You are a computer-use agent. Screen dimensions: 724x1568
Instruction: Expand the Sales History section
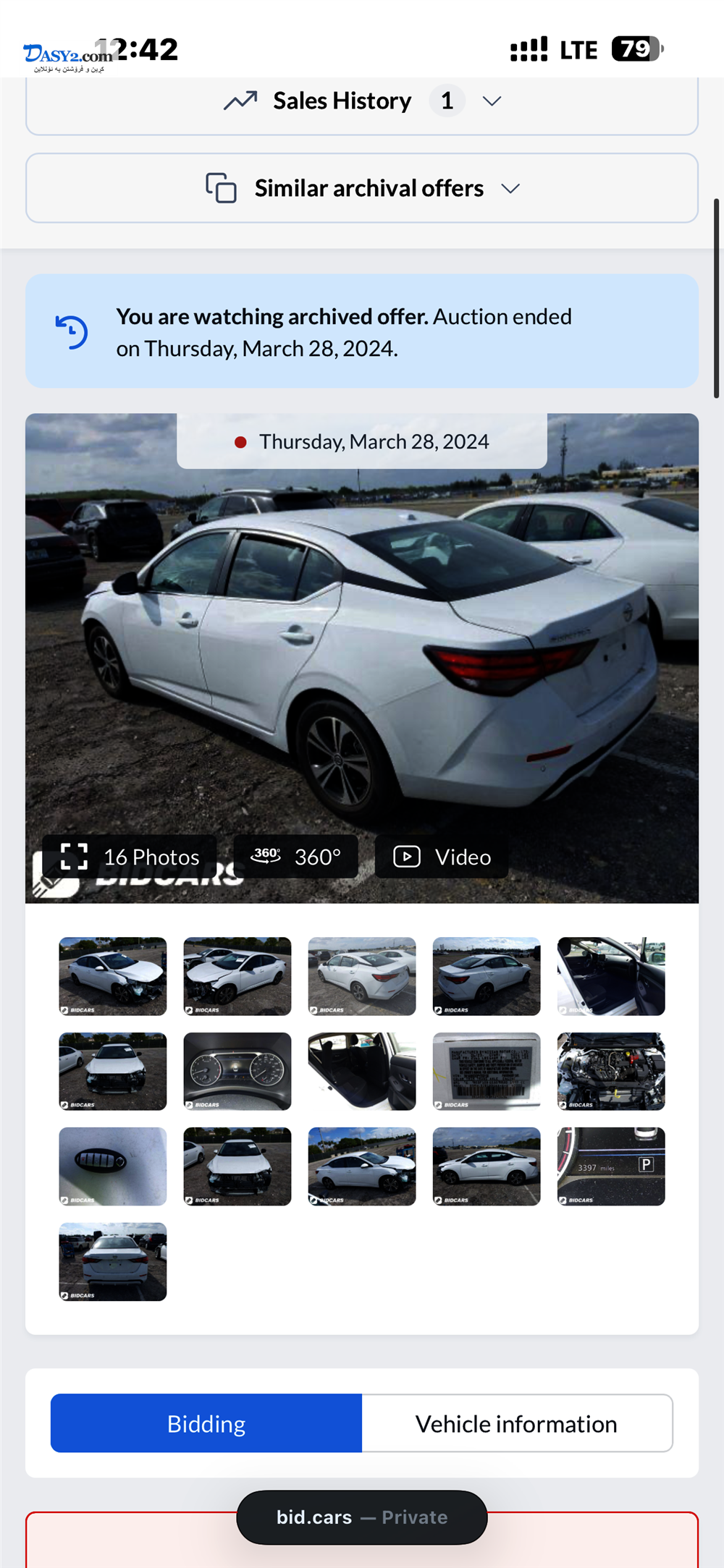pos(362,101)
